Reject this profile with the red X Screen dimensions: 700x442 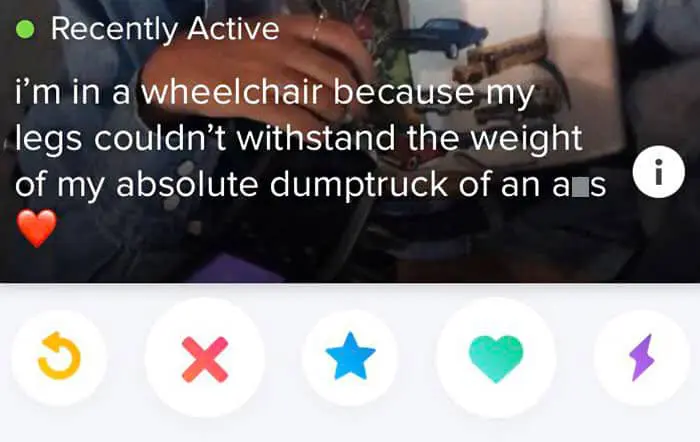[205, 358]
